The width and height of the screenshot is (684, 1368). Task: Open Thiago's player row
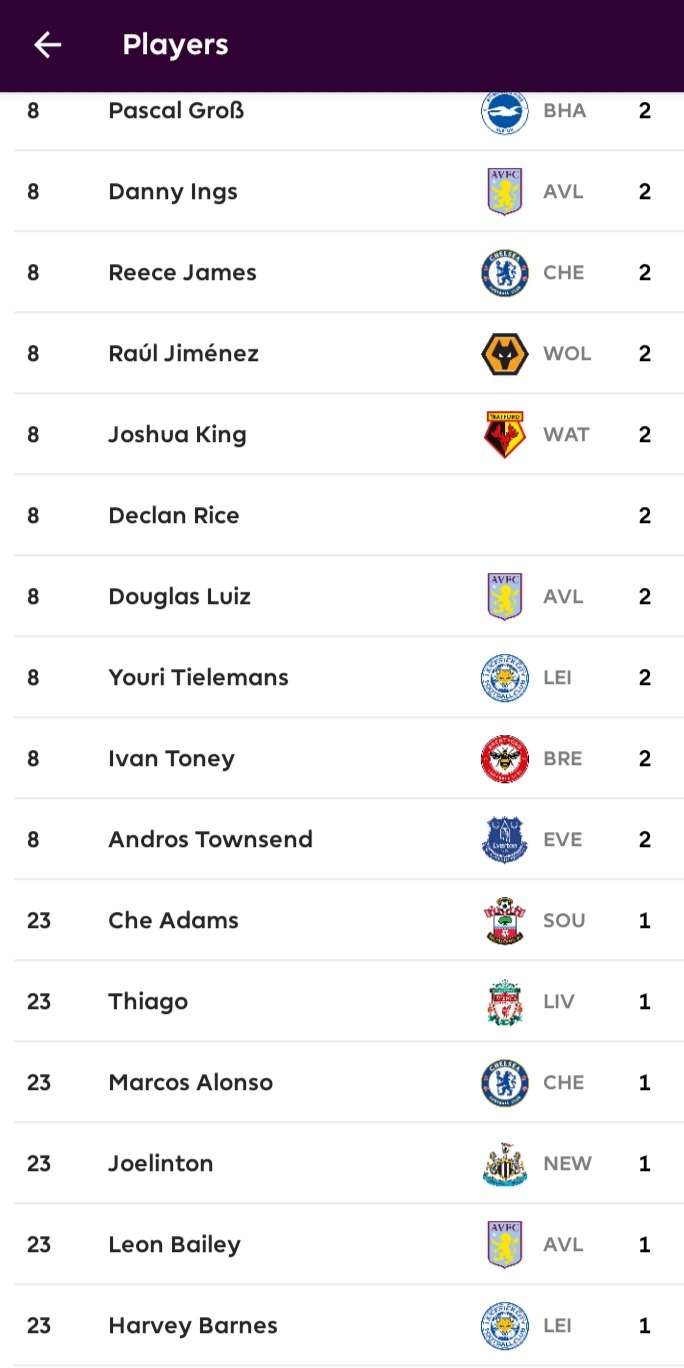coord(342,1002)
